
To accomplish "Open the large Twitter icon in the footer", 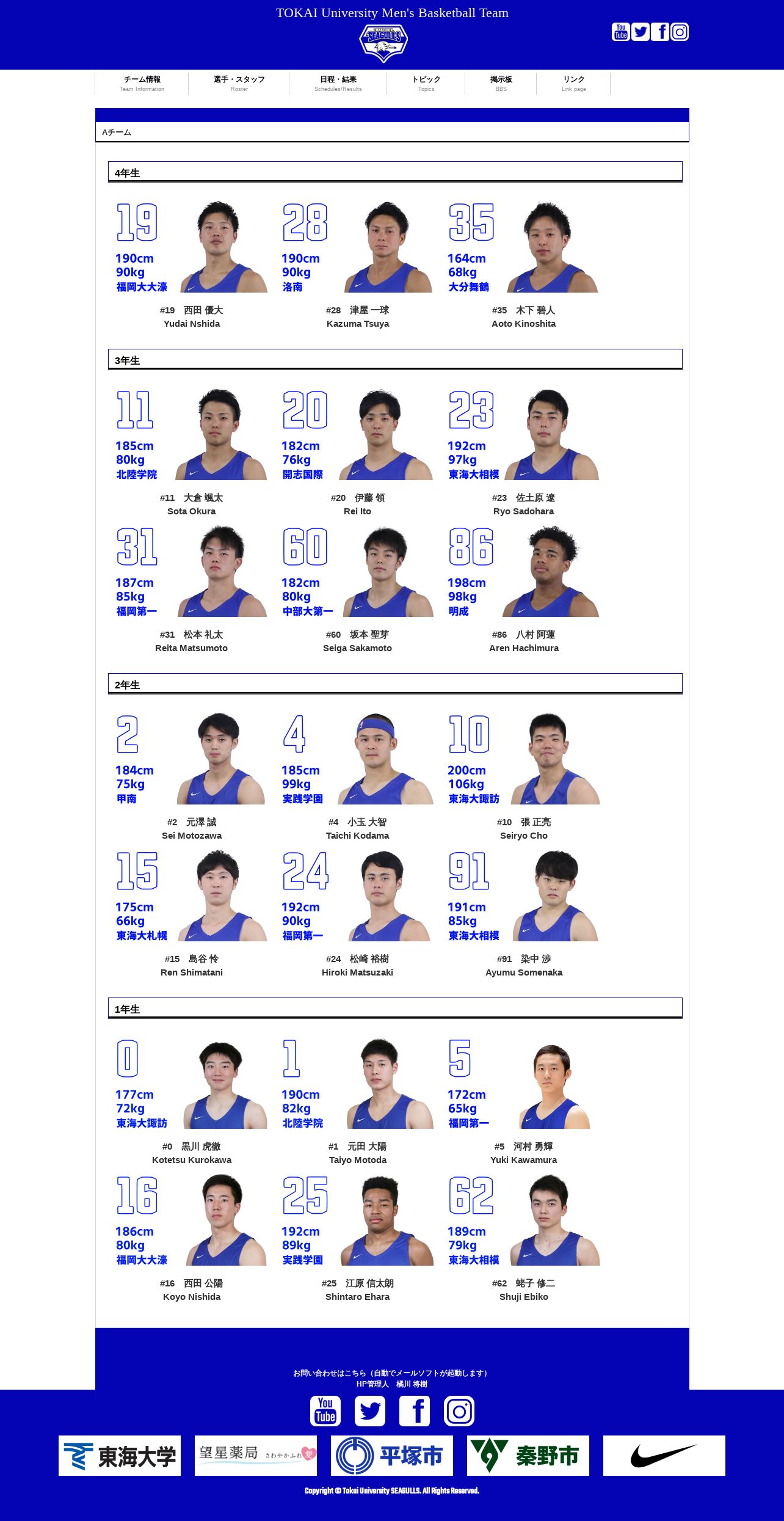I will click(370, 1411).
